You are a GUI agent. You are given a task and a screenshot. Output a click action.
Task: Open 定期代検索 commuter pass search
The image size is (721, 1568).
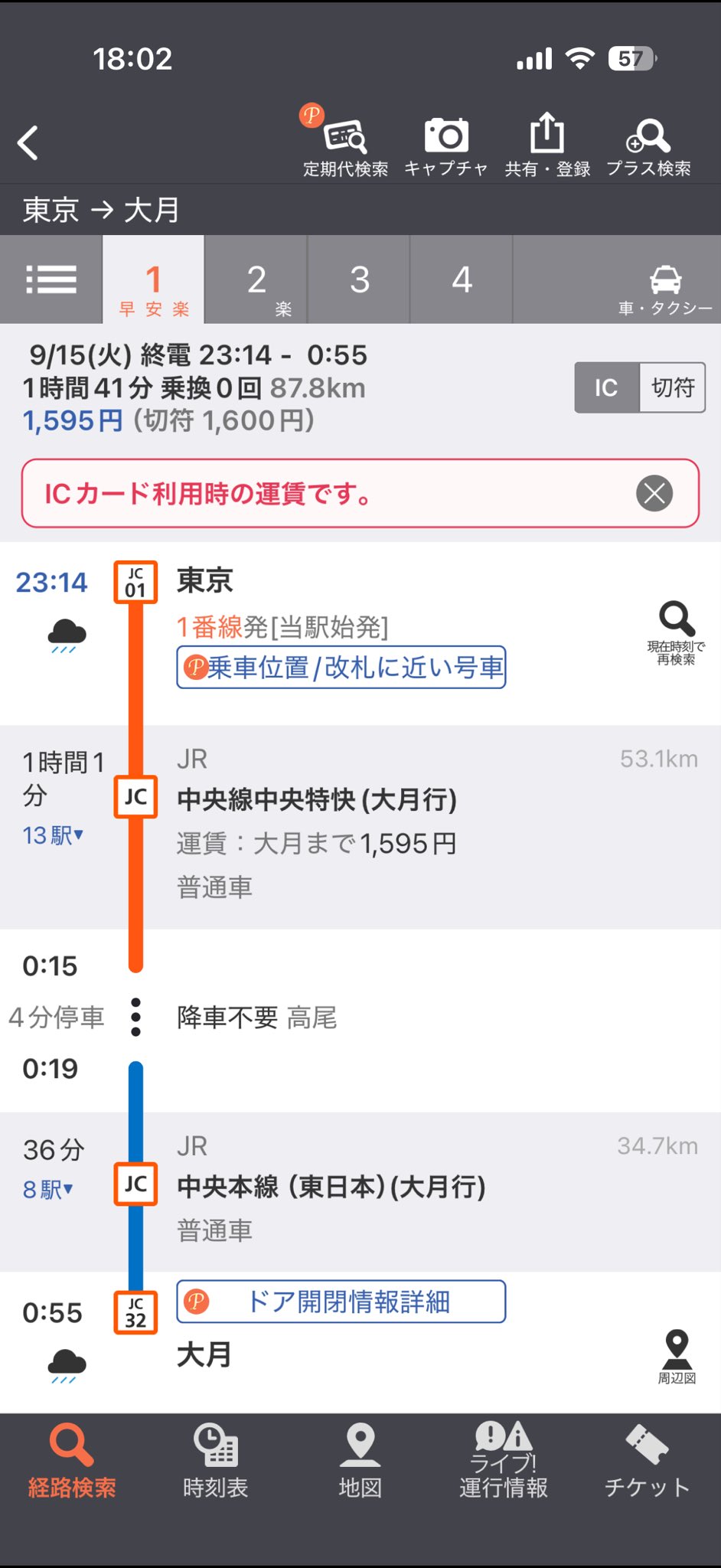pos(345,142)
